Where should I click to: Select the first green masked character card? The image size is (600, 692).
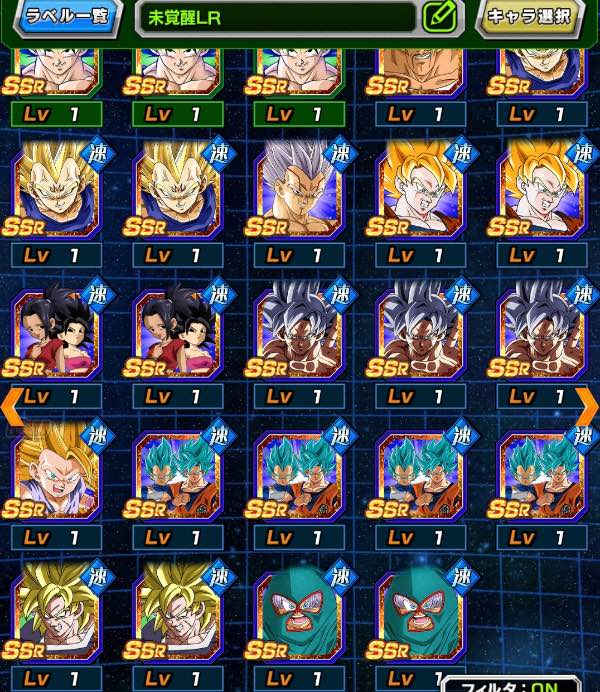coord(298,616)
